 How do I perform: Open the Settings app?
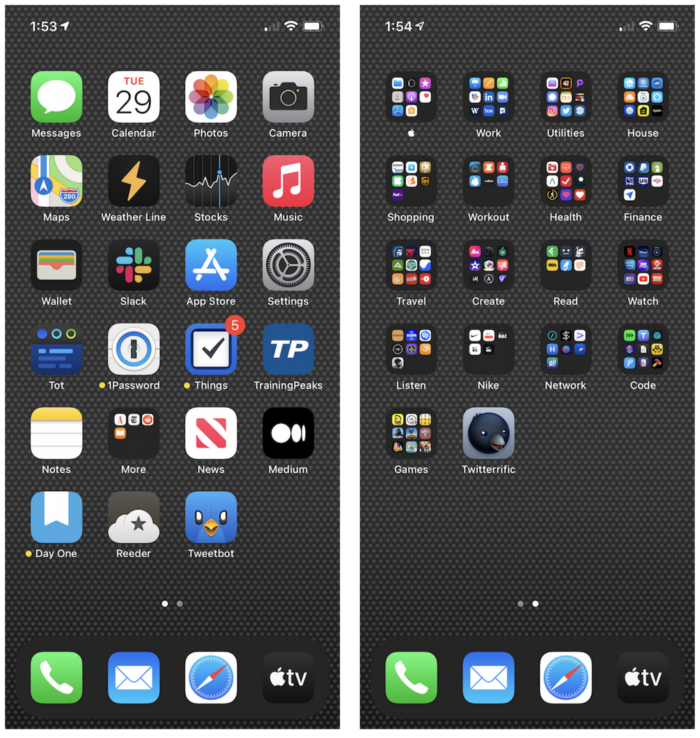click(288, 265)
